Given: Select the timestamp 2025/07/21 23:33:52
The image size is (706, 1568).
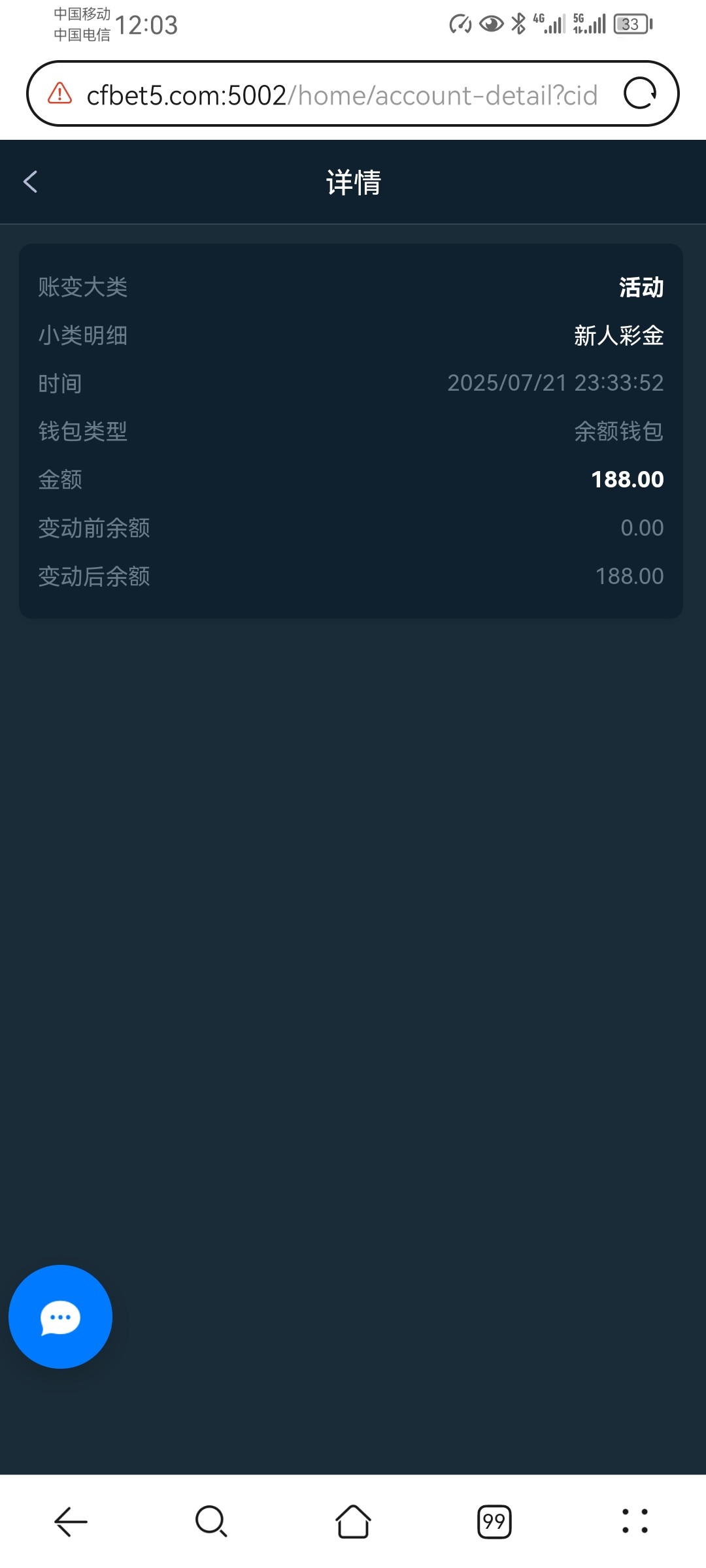Looking at the screenshot, I should click(x=556, y=384).
